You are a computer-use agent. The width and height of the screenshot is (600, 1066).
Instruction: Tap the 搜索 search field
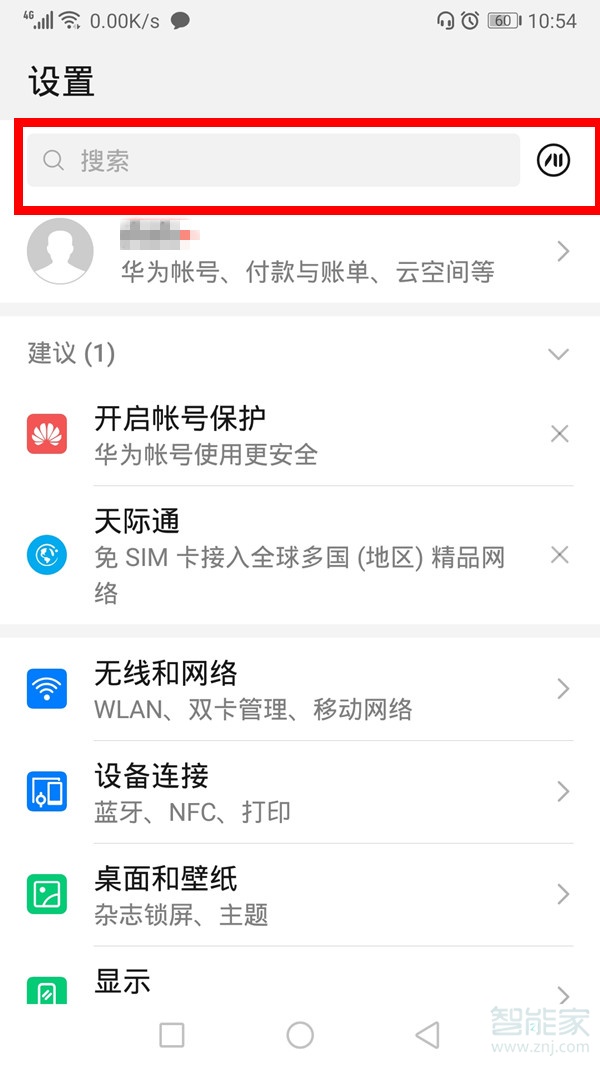coord(272,161)
